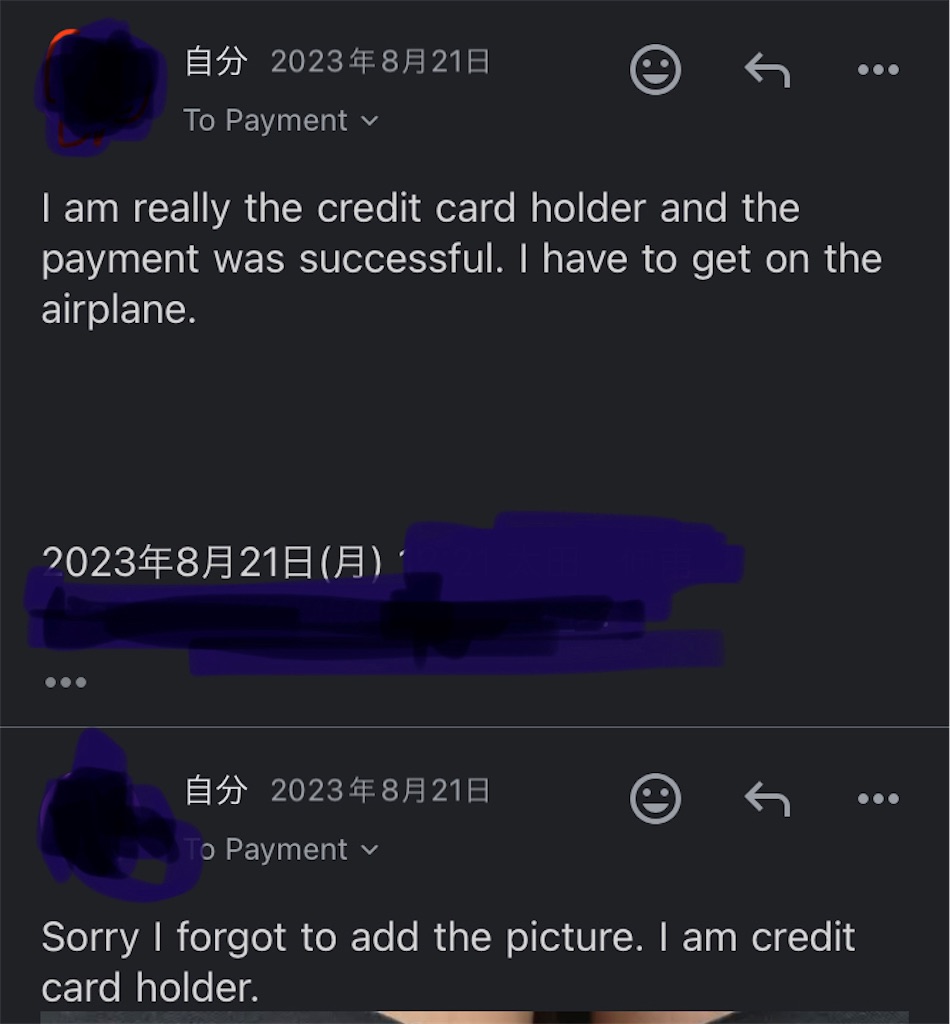This screenshot has width=950, height=1024.
Task: Reply to the second message
Action: tap(767, 799)
